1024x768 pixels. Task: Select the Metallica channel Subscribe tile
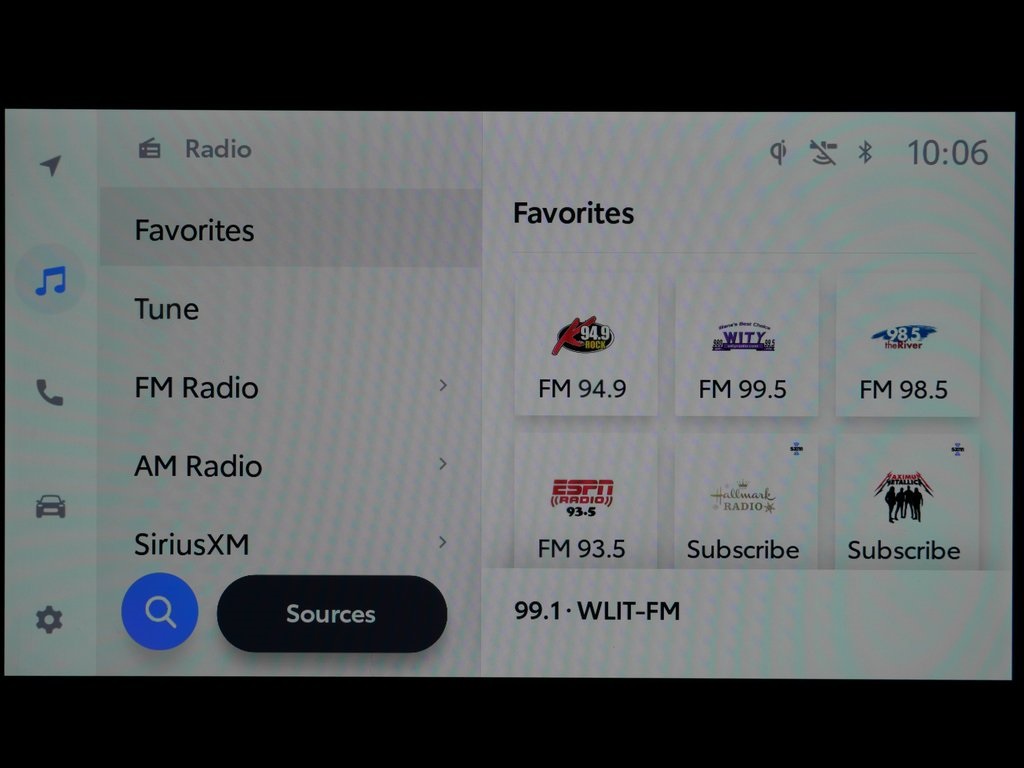click(x=906, y=505)
